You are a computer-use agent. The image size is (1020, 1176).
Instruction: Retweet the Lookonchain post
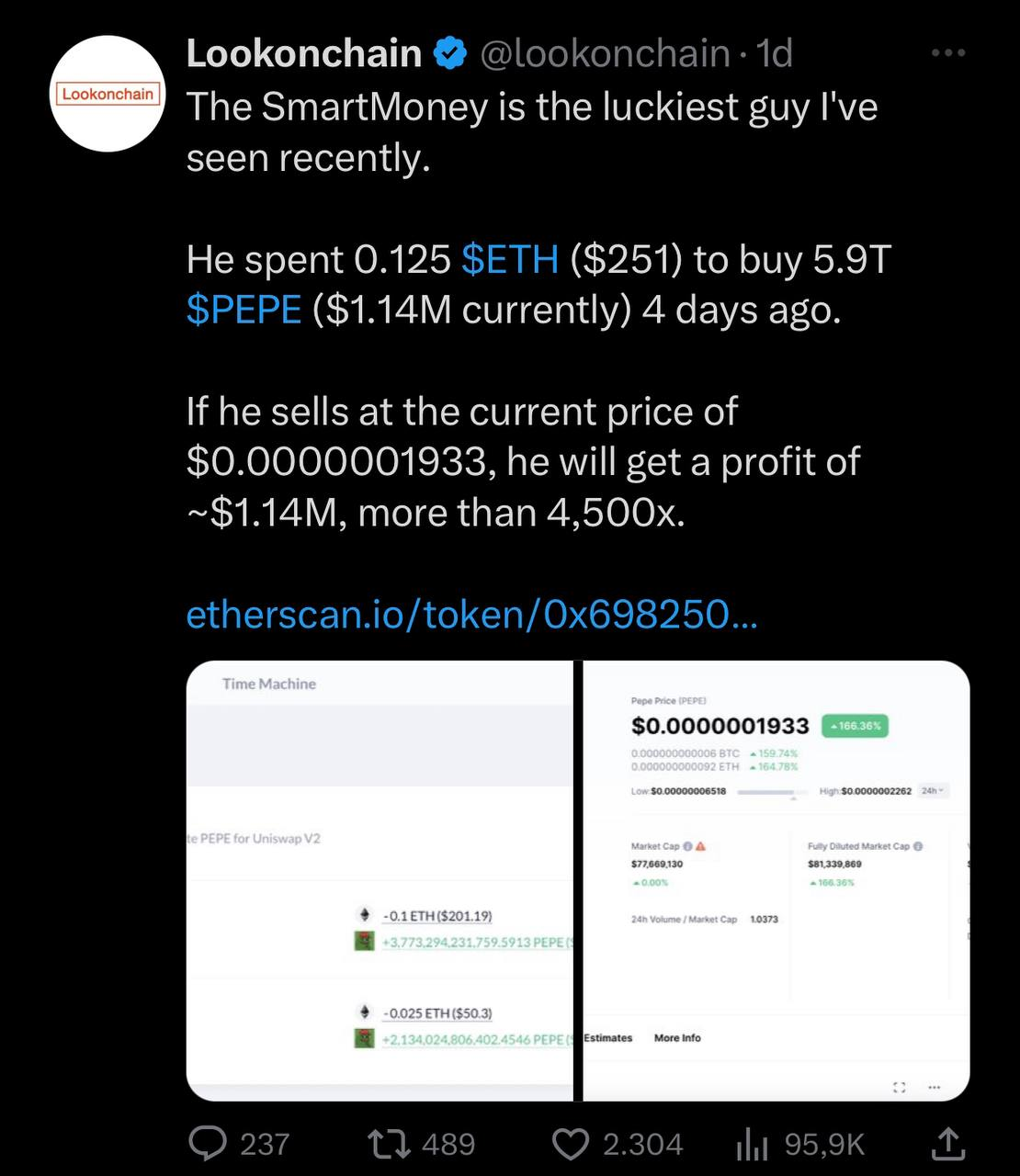click(x=389, y=1144)
